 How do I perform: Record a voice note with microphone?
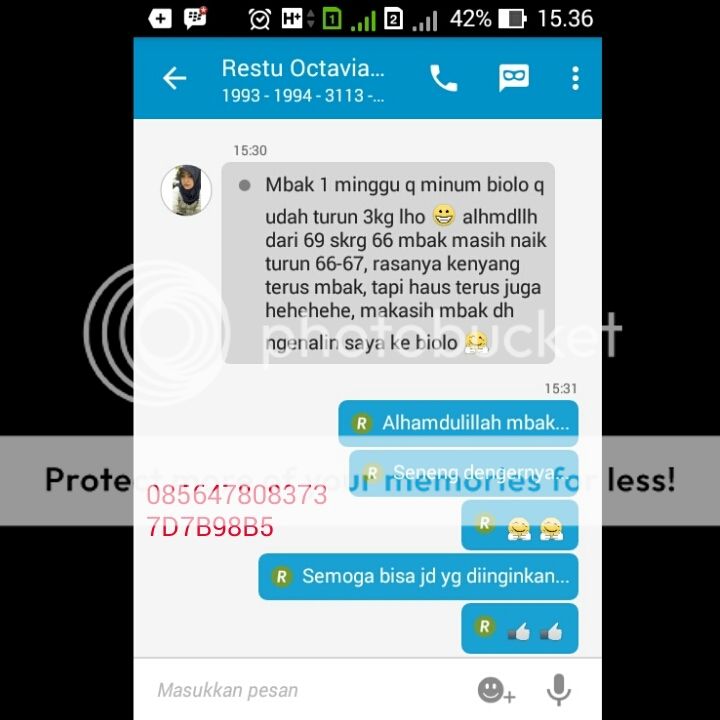(558, 690)
